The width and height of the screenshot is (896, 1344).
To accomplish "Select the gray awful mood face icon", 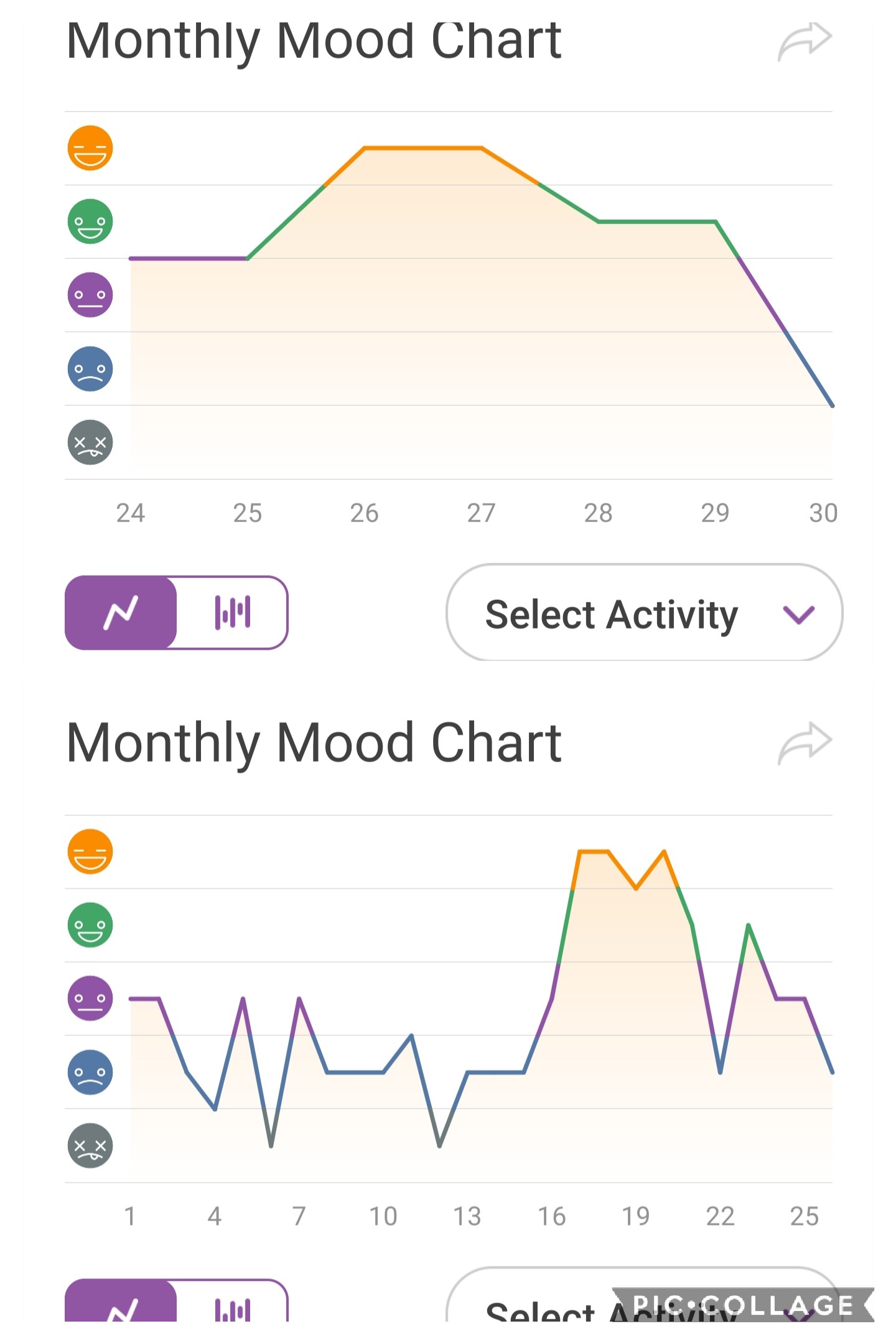I will (90, 443).
